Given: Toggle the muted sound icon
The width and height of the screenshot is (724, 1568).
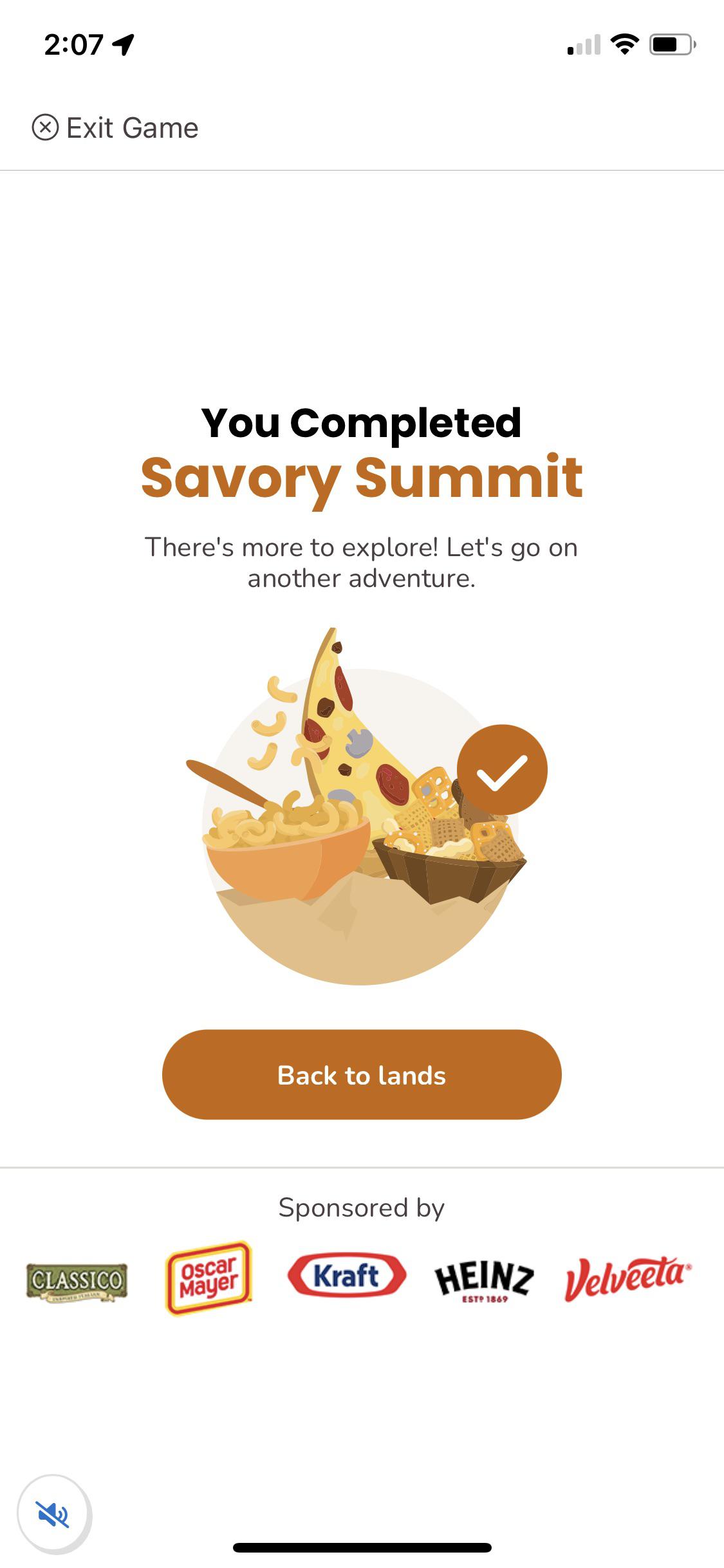Looking at the screenshot, I should pos(53,1515).
